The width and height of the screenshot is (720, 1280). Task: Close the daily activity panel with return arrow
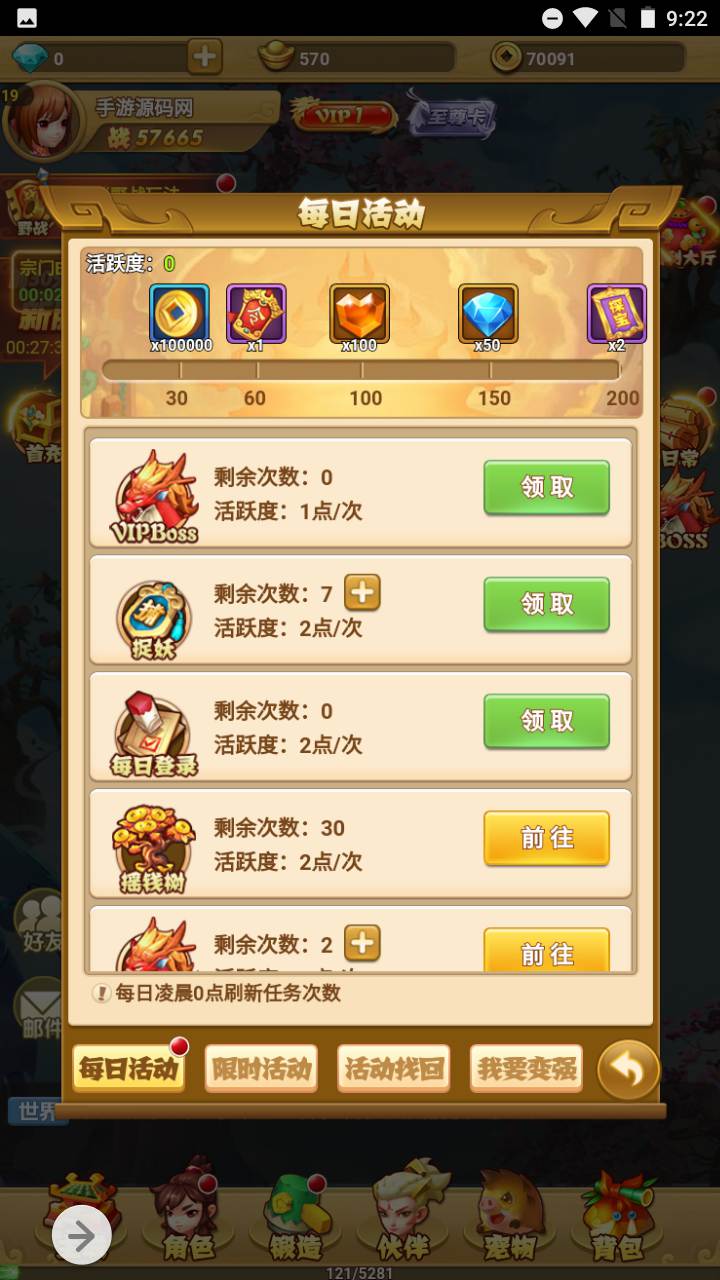(x=629, y=1070)
